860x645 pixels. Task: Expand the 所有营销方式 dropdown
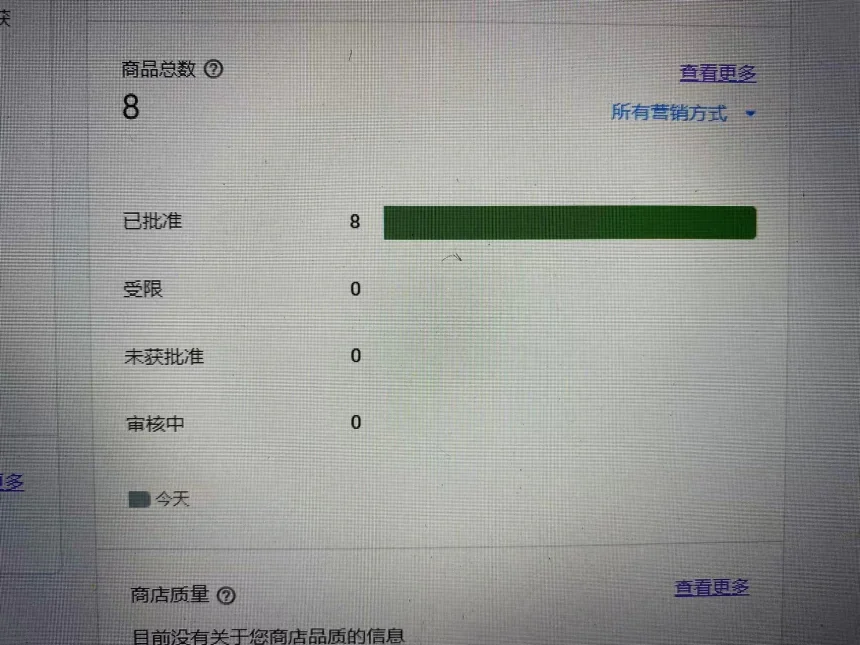[684, 113]
